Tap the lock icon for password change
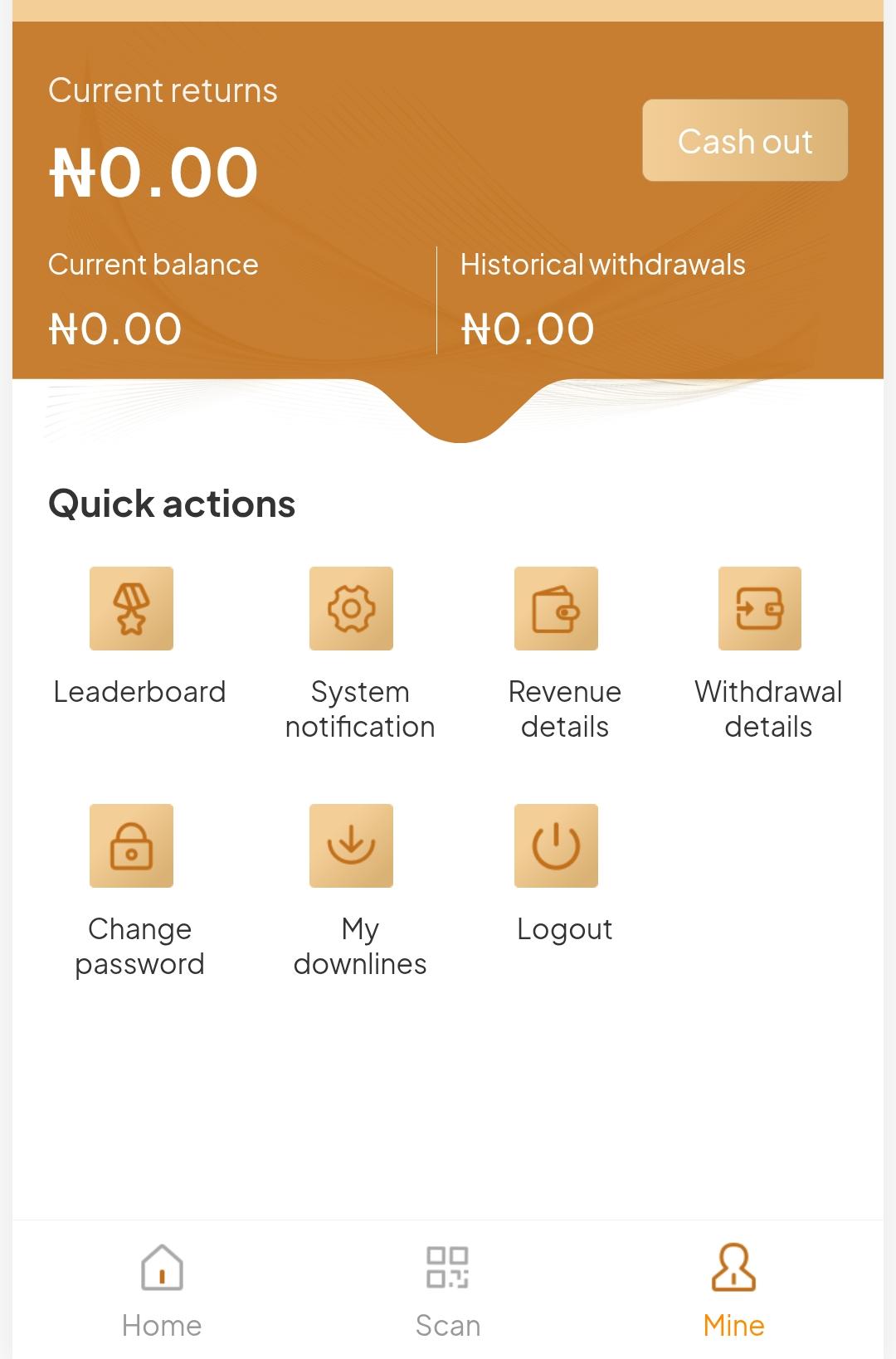896x1359 pixels. click(x=130, y=845)
